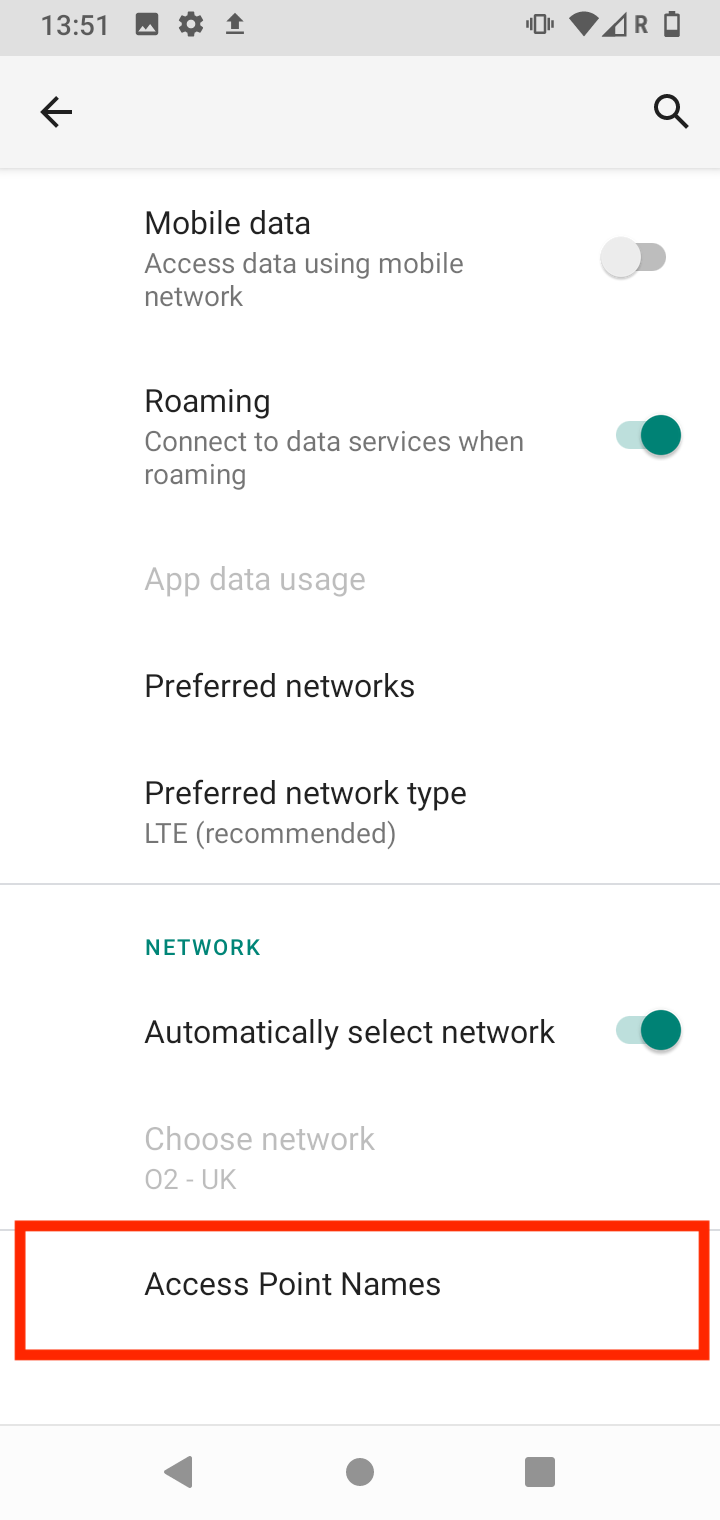Screen dimensions: 720x1520
Task: Open search in mobile network settings
Action: point(671,111)
